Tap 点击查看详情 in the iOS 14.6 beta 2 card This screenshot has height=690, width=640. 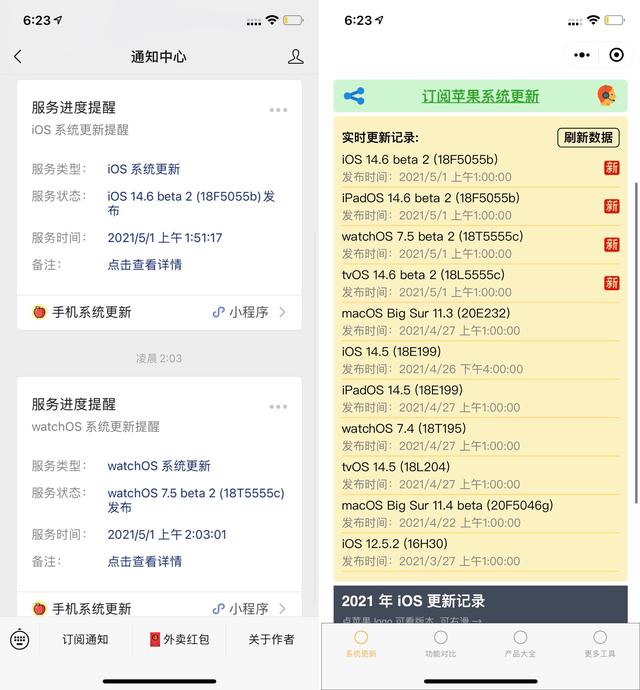coord(144,265)
